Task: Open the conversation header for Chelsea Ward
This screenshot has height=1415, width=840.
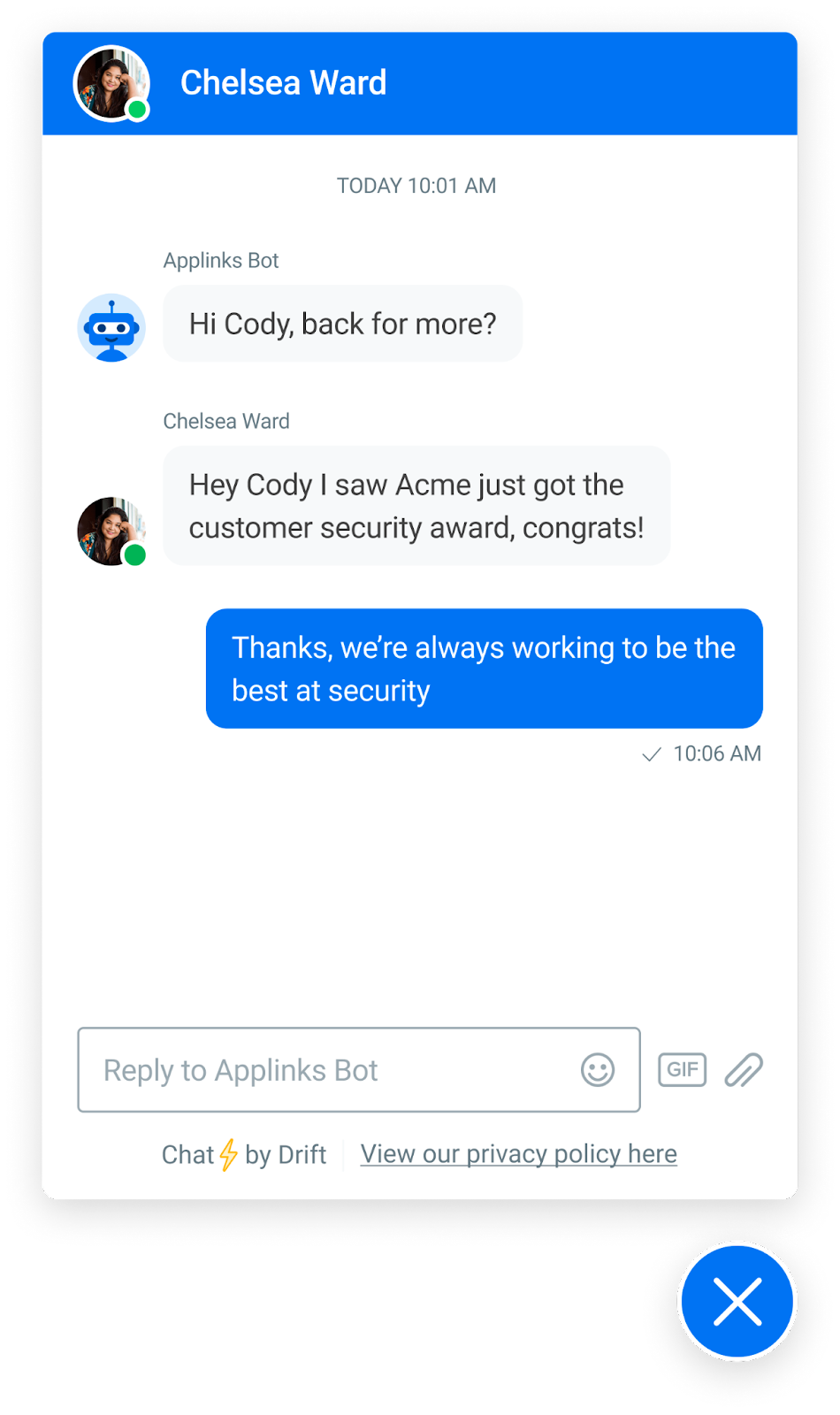Action: (283, 82)
